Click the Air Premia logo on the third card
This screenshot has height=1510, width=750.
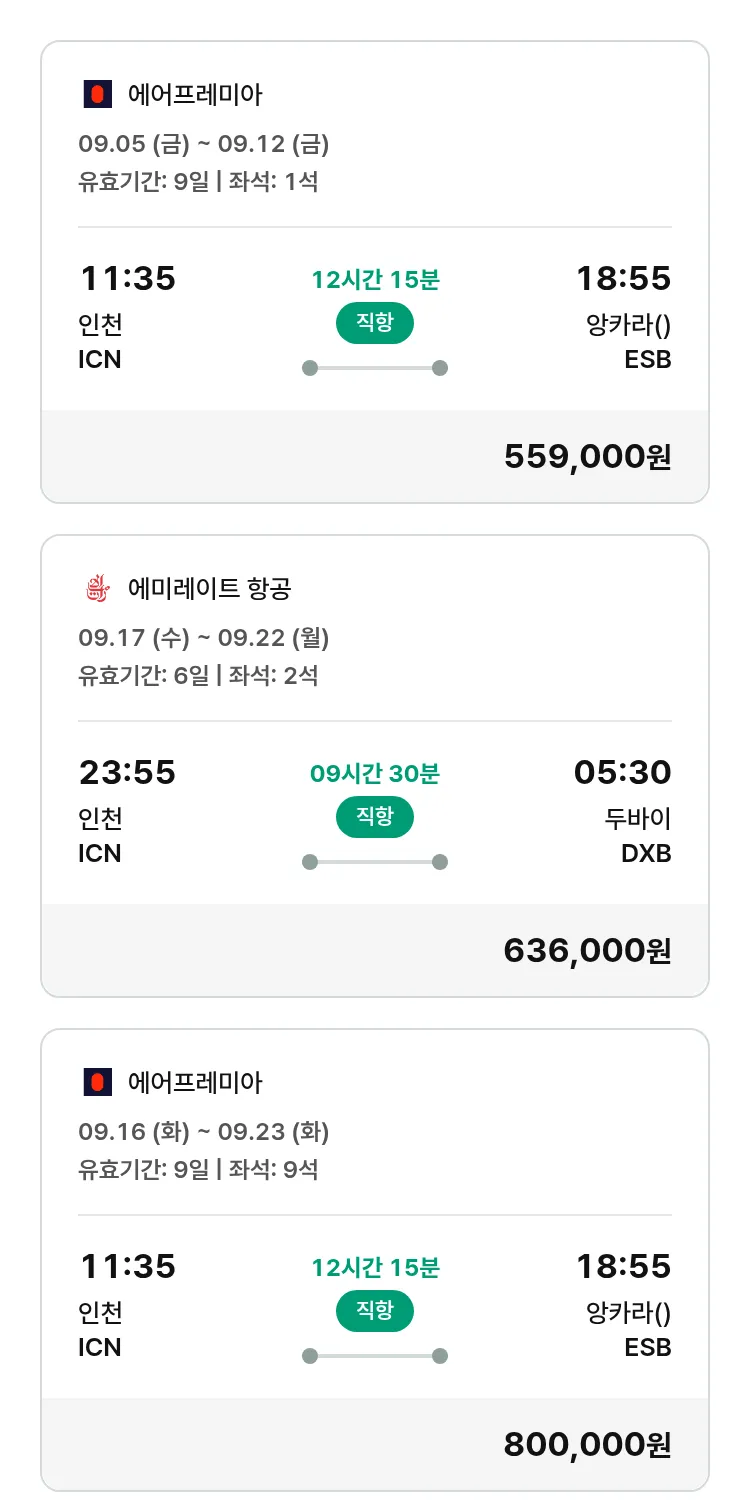[x=97, y=1082]
